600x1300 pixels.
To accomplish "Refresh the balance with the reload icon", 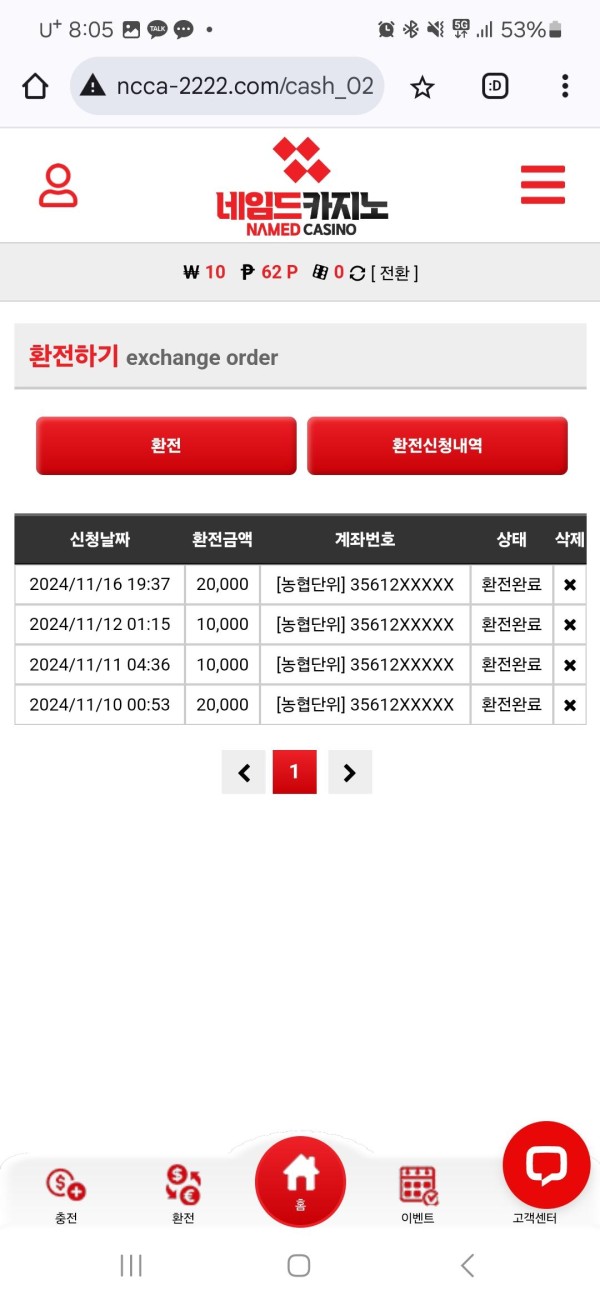I will tap(357, 272).
